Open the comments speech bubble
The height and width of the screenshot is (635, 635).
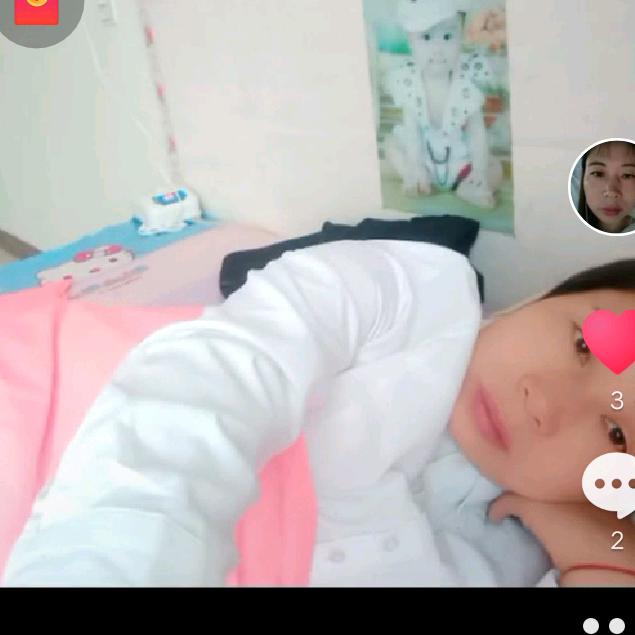click(610, 485)
